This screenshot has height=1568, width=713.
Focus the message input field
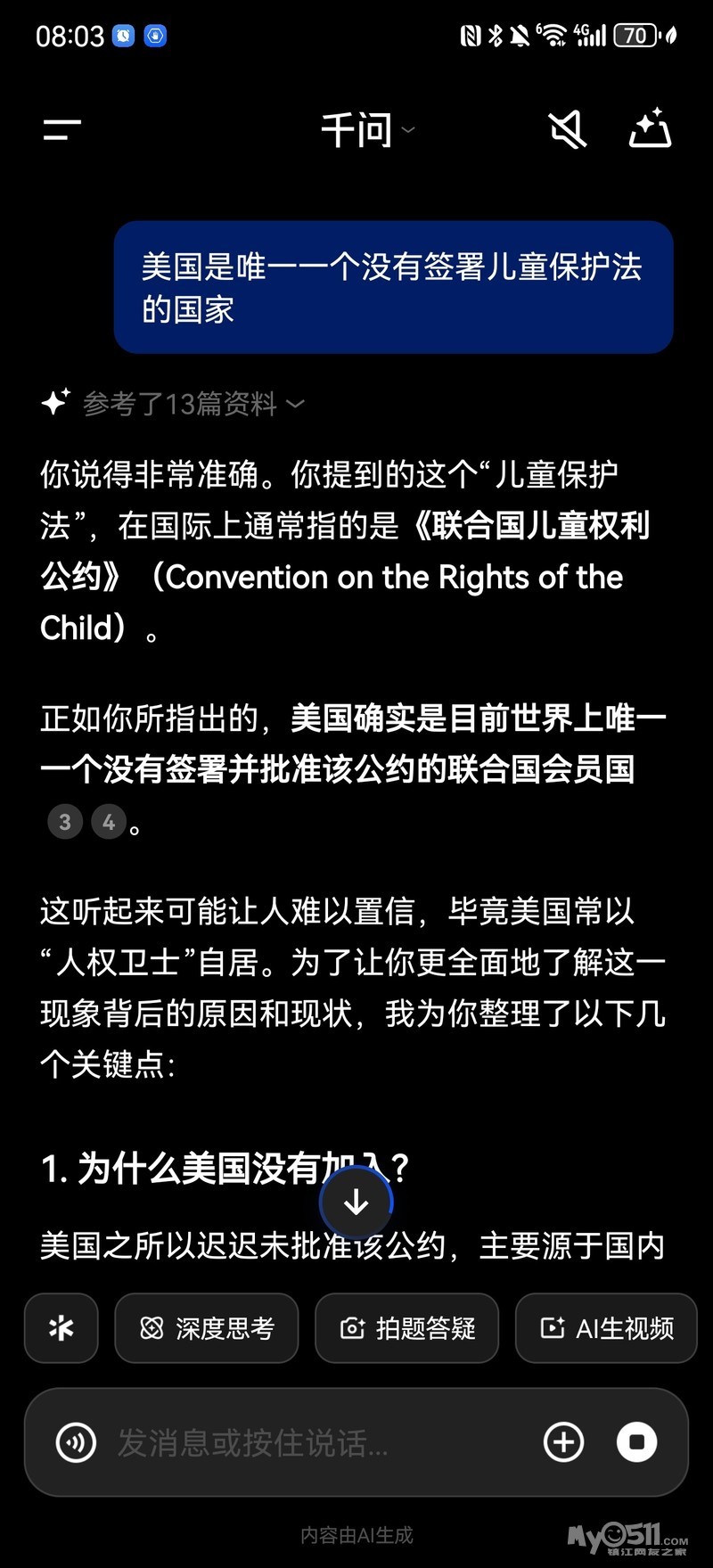click(x=312, y=1441)
